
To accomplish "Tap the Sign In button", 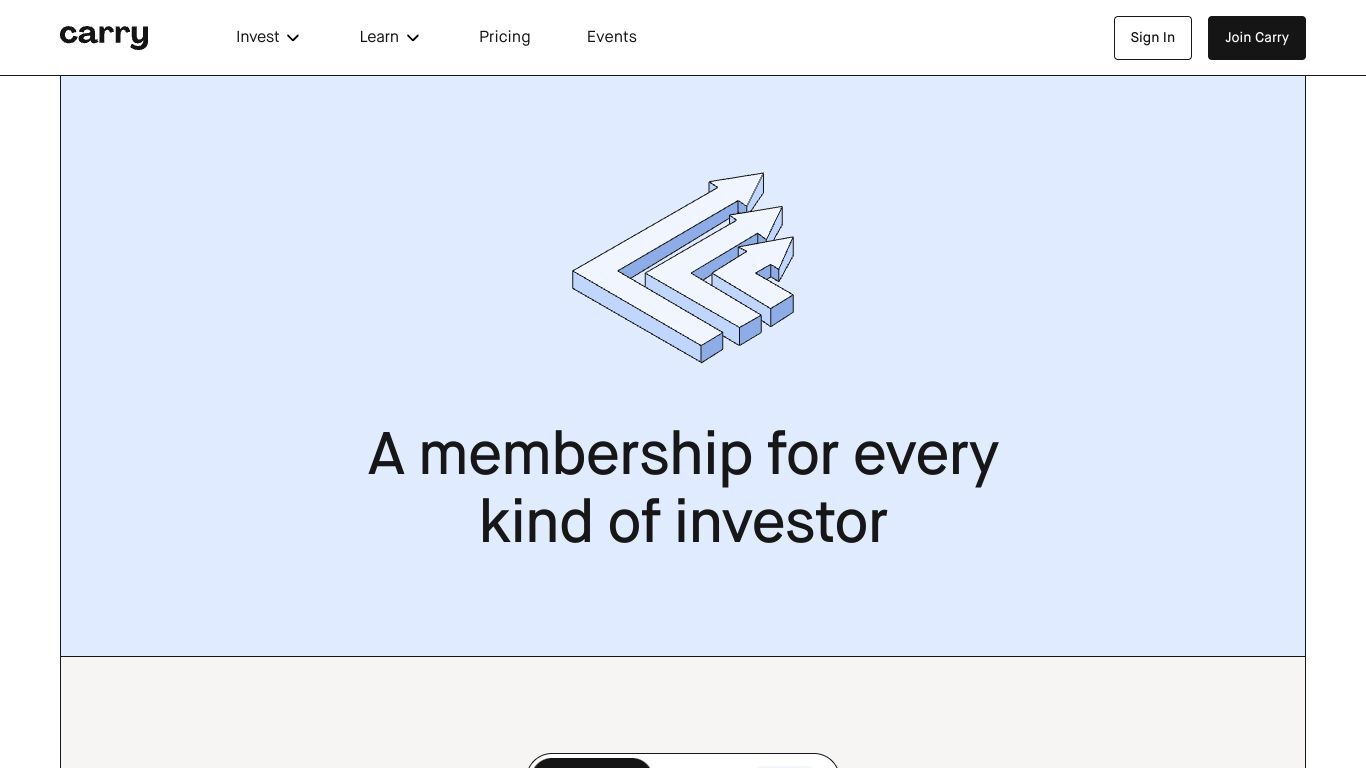I will [1152, 38].
